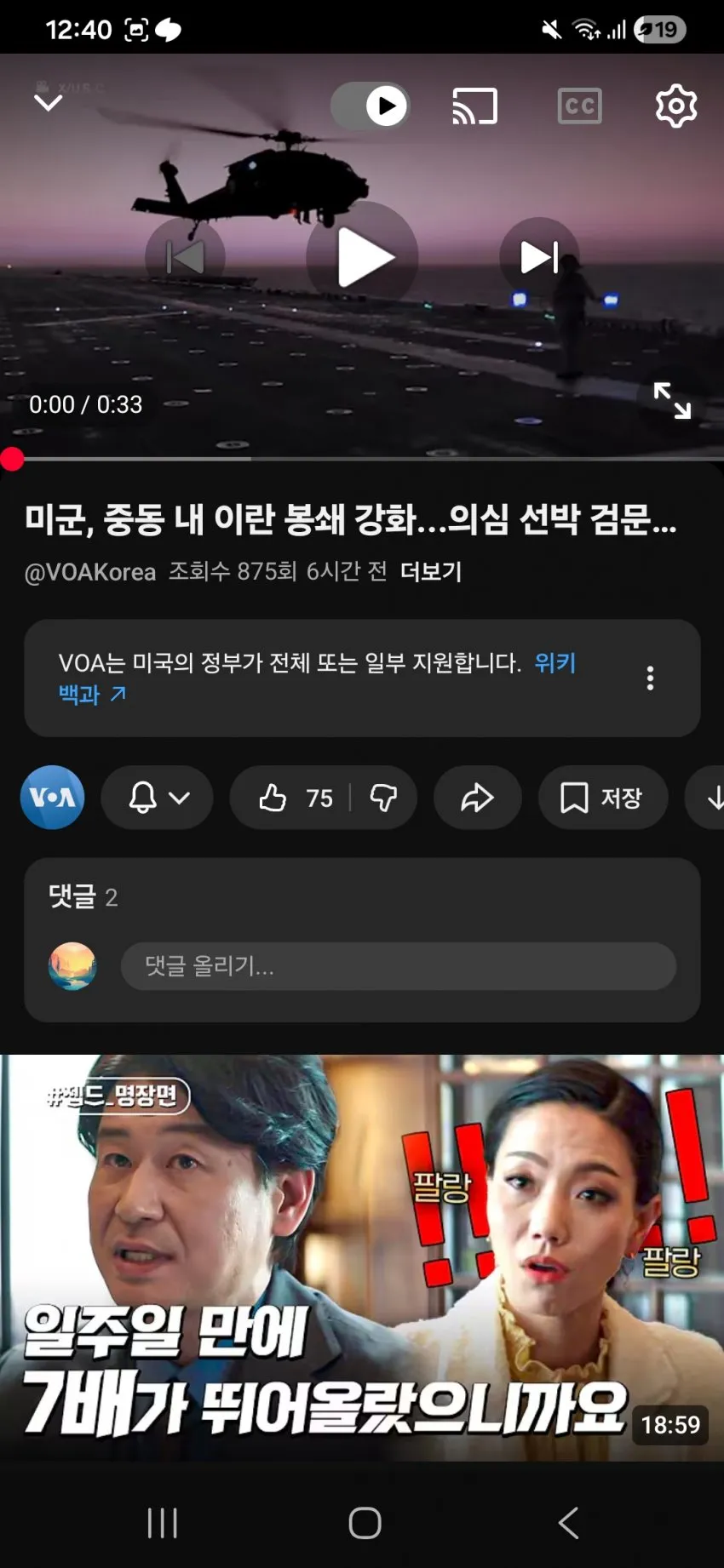This screenshot has width=724, height=1568.
Task: Enter fullscreen mode
Action: 672,401
